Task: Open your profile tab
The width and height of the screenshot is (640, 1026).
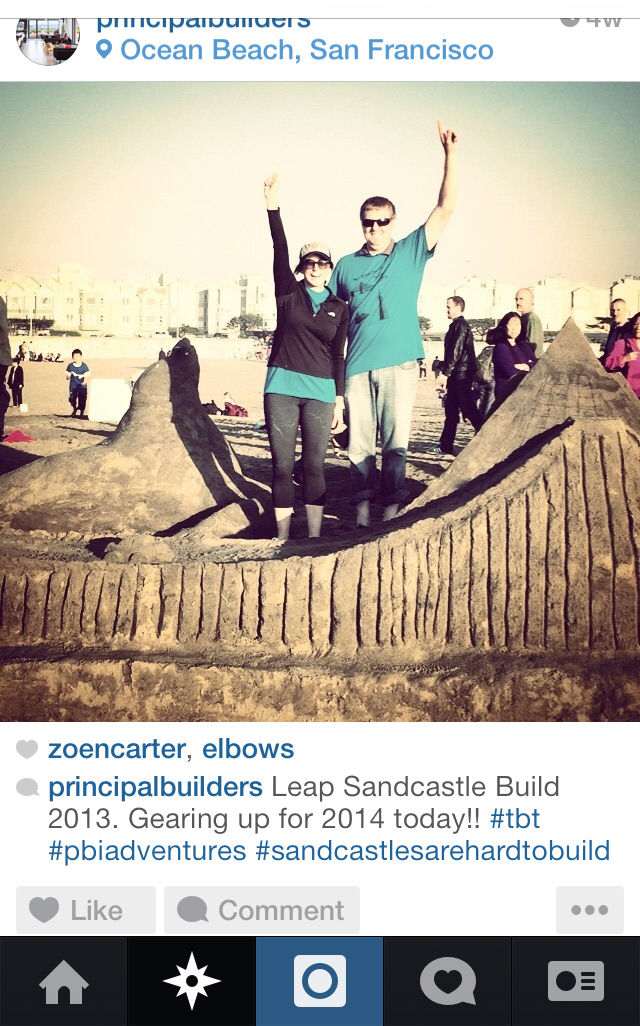Action: pyautogui.click(x=576, y=981)
